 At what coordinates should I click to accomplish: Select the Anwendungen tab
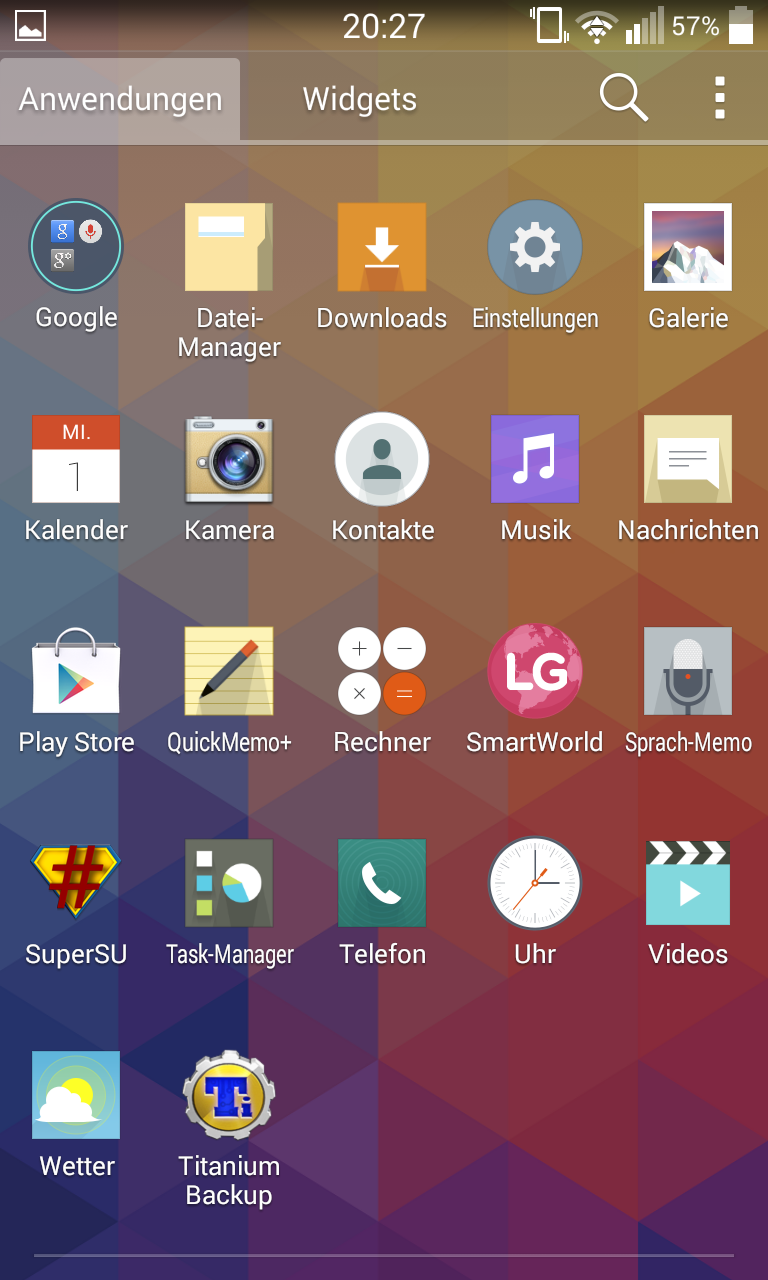click(120, 99)
